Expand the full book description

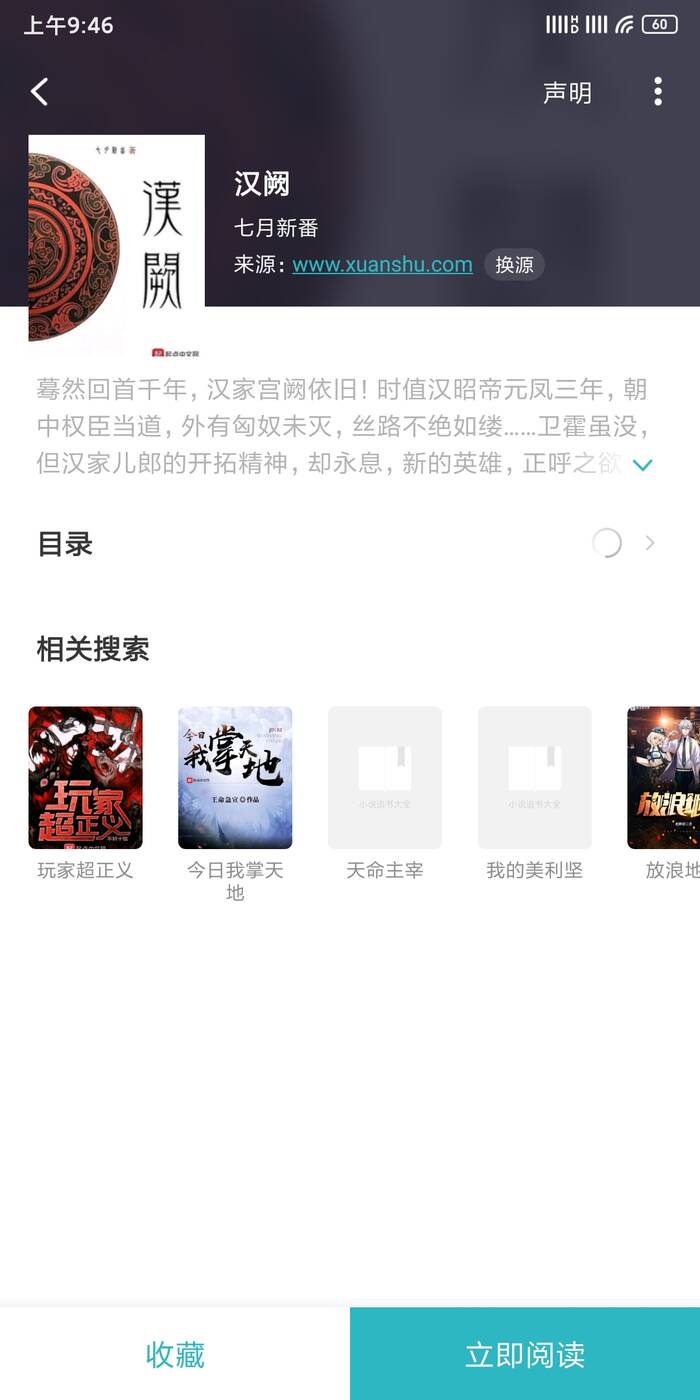643,465
